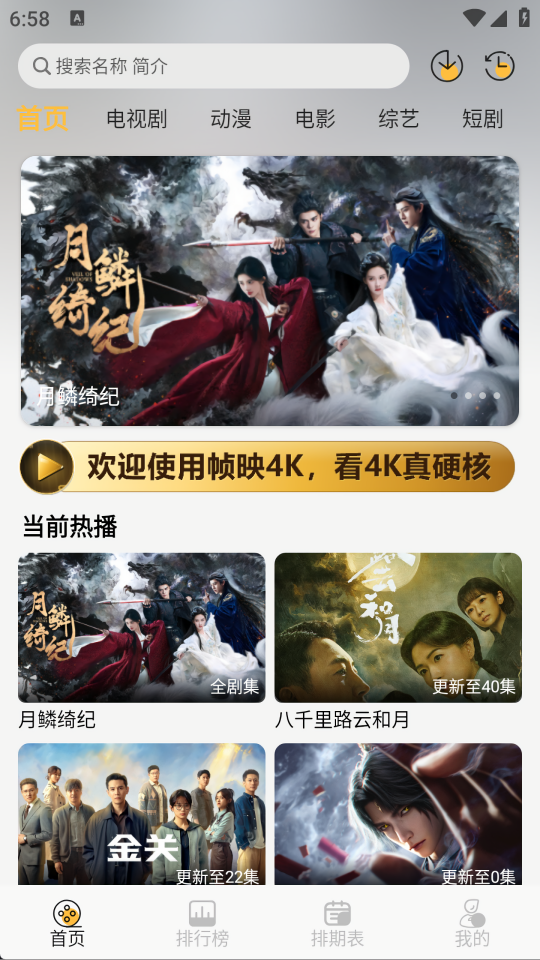This screenshot has width=540, height=960.
Task: Tap the search box 搜索名称 简介
Action: pos(214,66)
